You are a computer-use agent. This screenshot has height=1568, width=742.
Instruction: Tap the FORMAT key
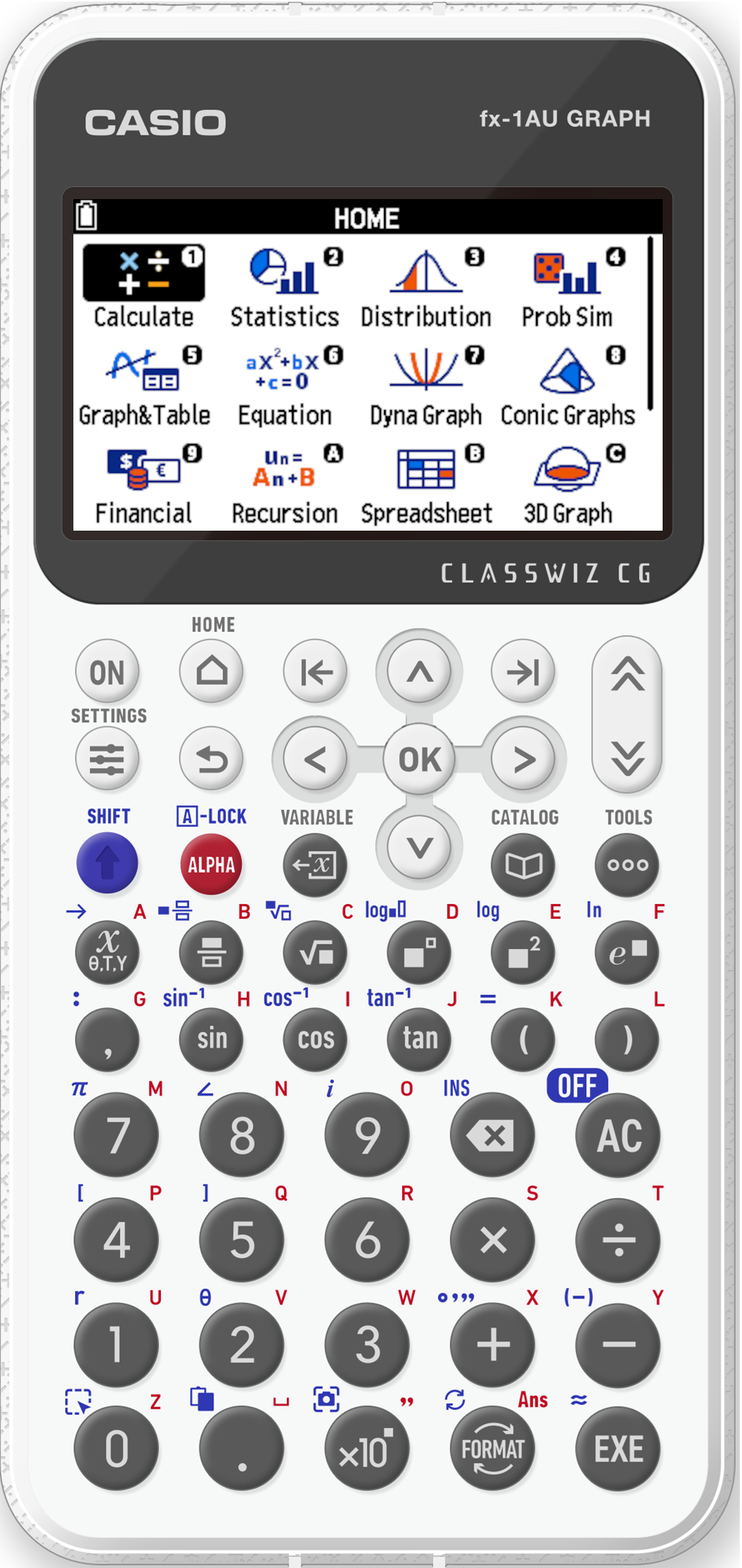[493, 1449]
